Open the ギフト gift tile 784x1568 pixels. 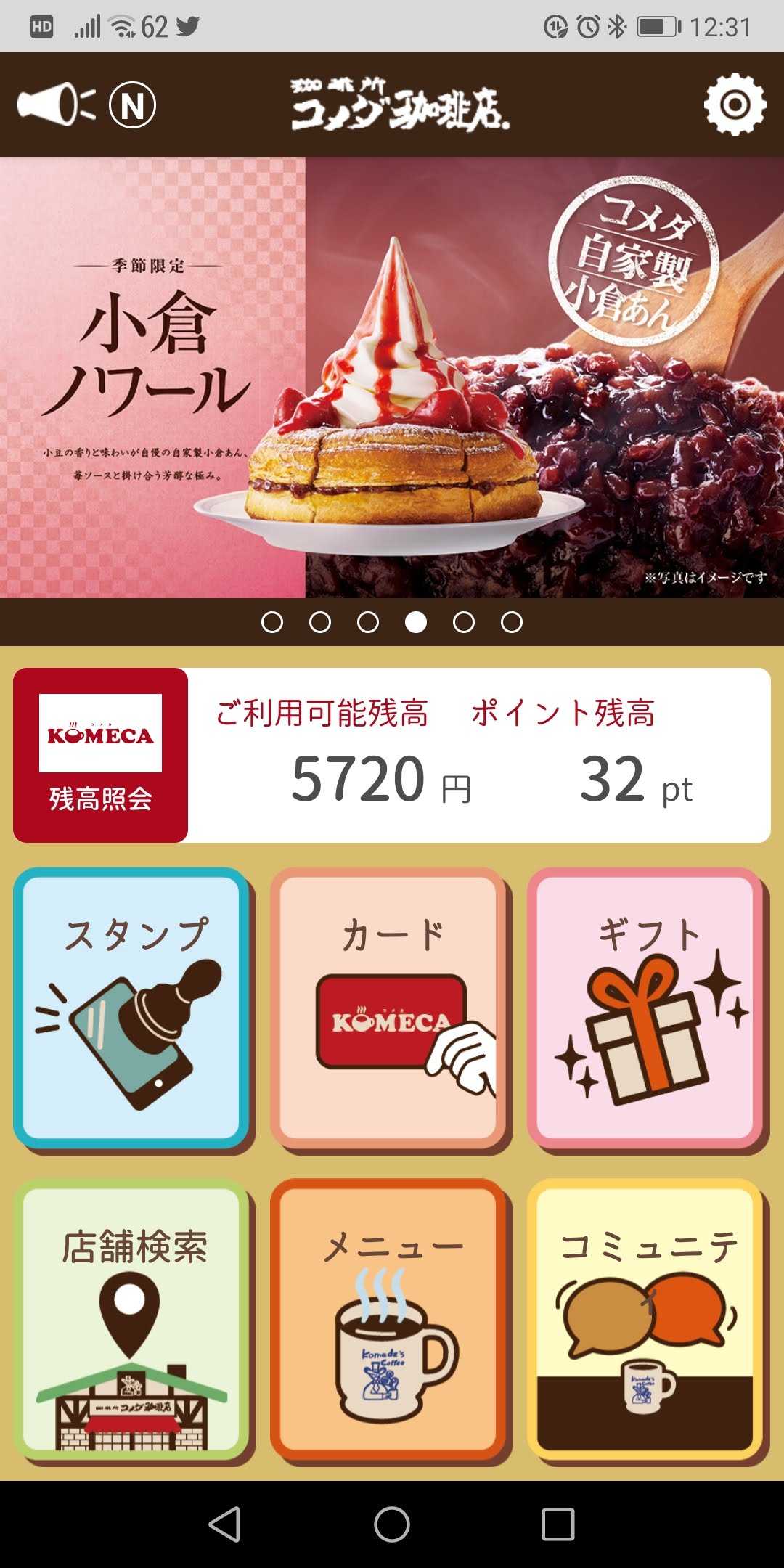click(646, 1008)
